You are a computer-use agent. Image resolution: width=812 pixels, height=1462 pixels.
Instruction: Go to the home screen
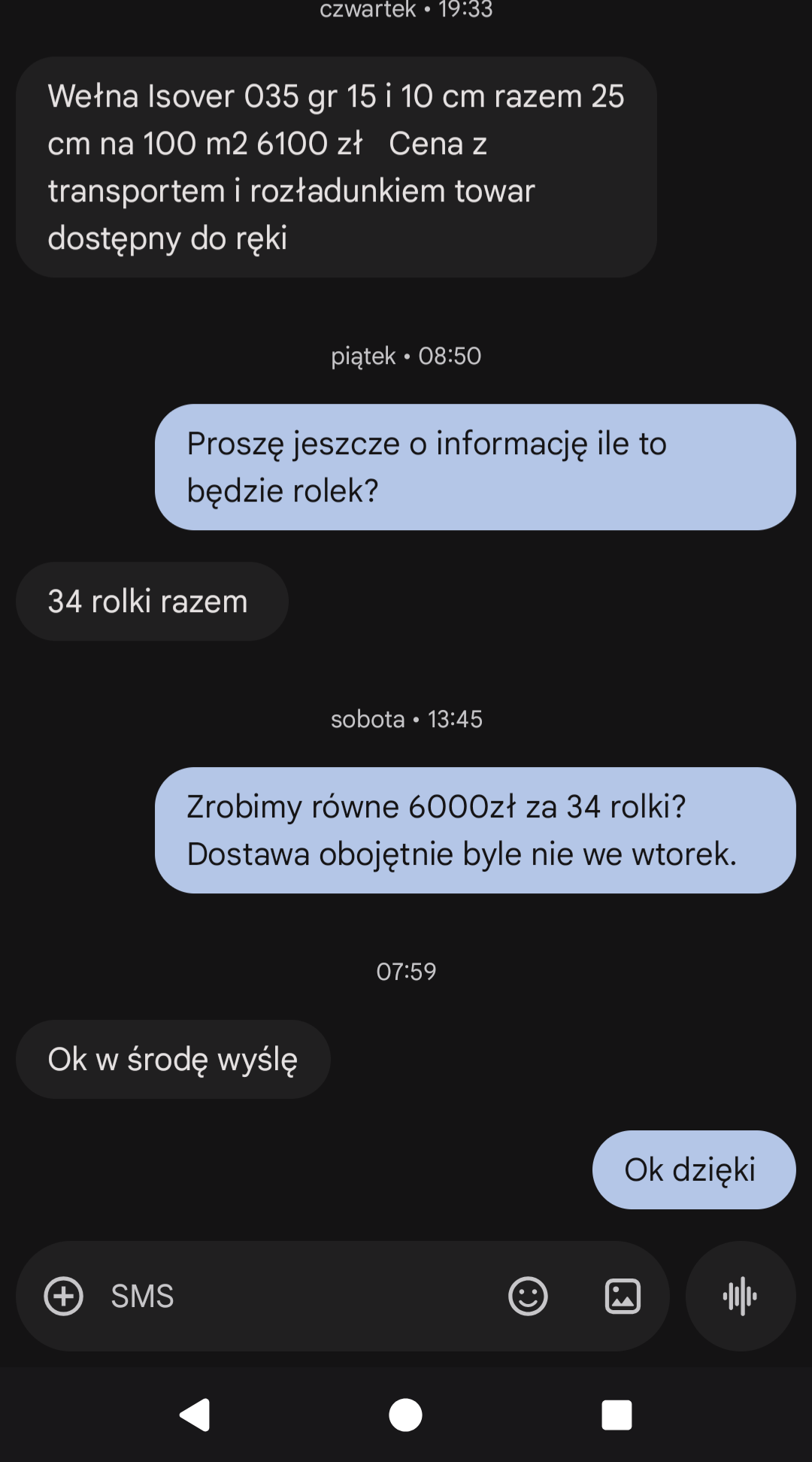(405, 1415)
